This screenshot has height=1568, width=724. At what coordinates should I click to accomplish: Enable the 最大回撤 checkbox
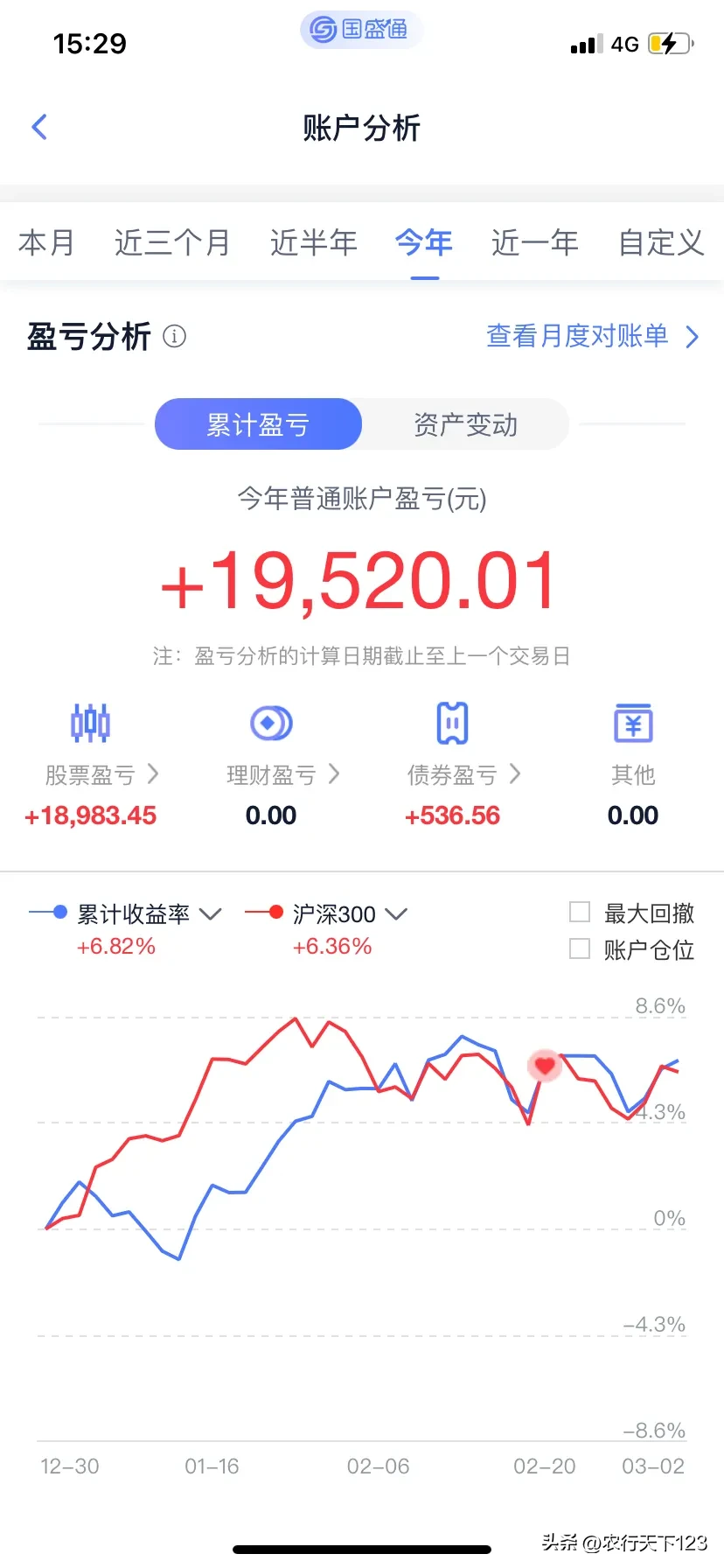point(580,913)
